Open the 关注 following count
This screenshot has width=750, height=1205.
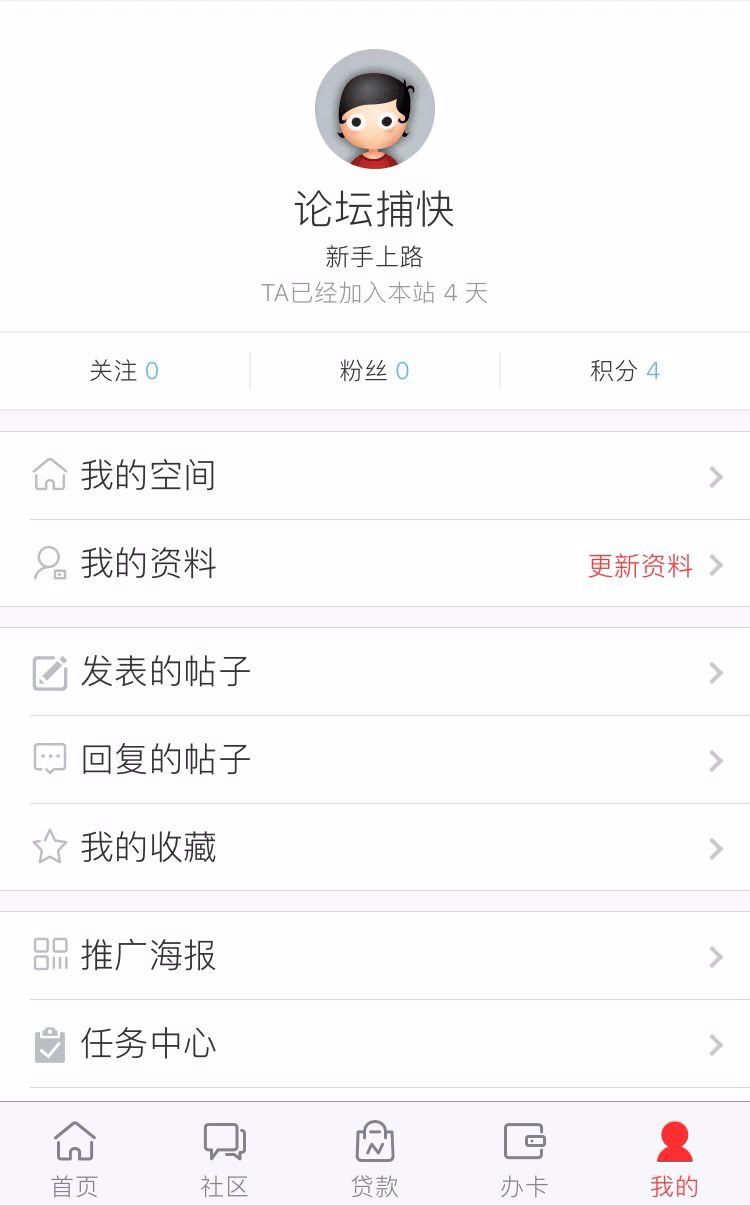coord(125,371)
